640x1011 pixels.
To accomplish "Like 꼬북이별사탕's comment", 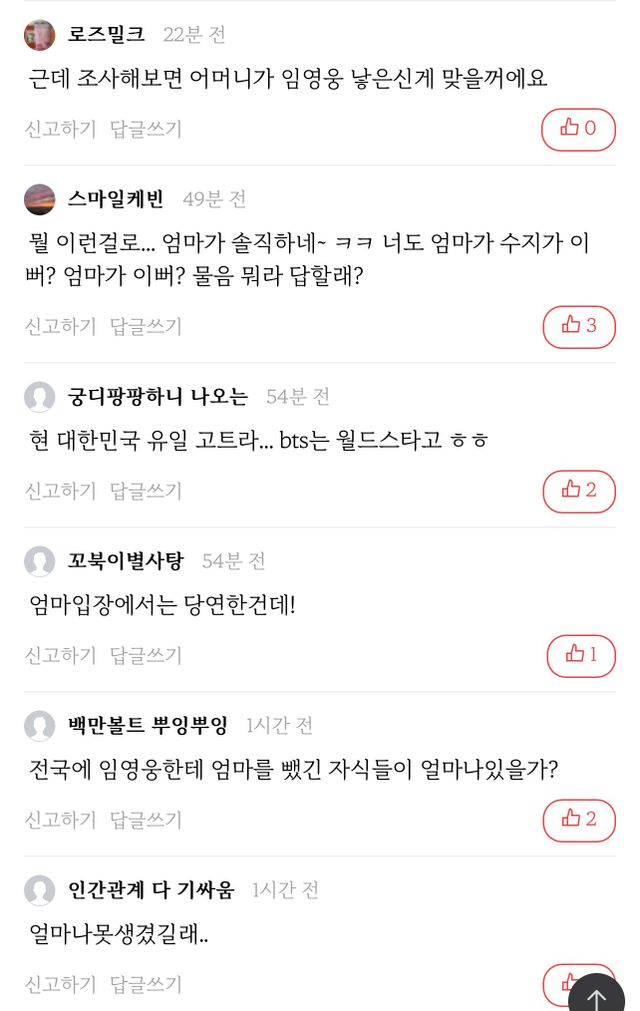I will 581,655.
